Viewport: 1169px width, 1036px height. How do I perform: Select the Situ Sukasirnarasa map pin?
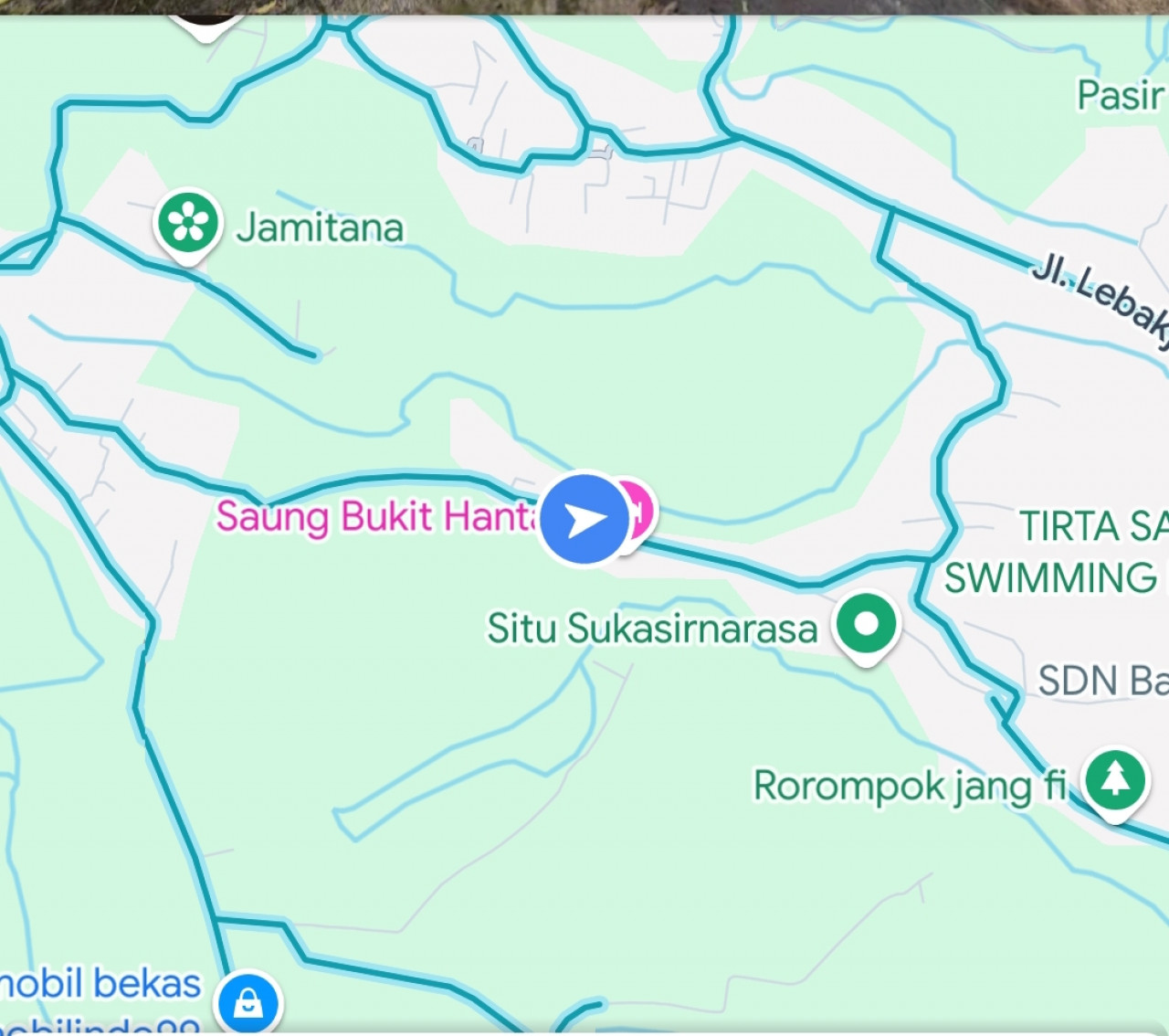[866, 625]
